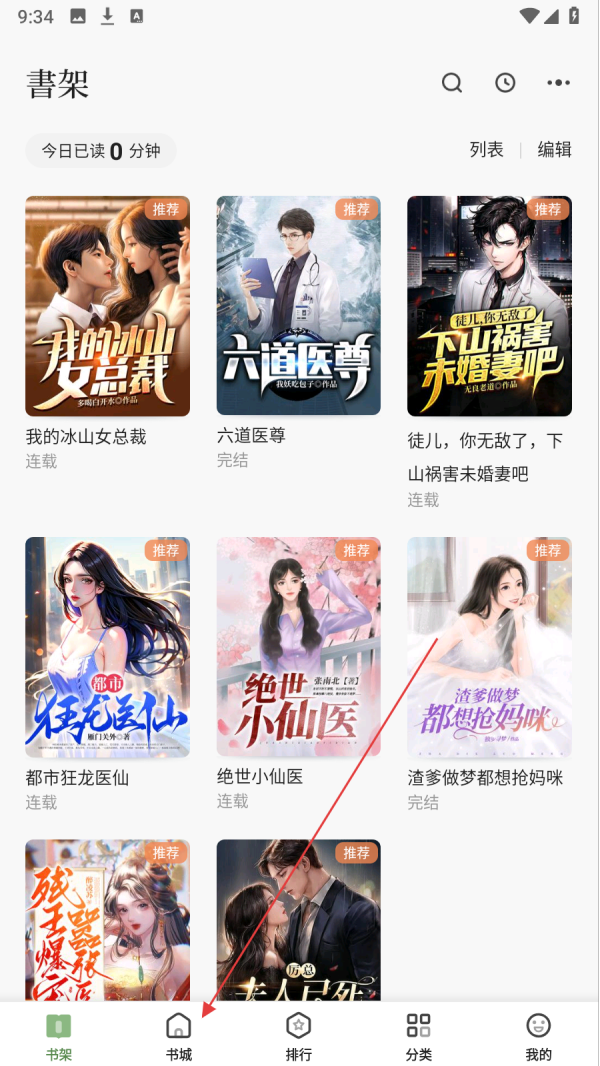Go to the 排行 rankings tab
The height and width of the screenshot is (1066, 600).
299,1035
